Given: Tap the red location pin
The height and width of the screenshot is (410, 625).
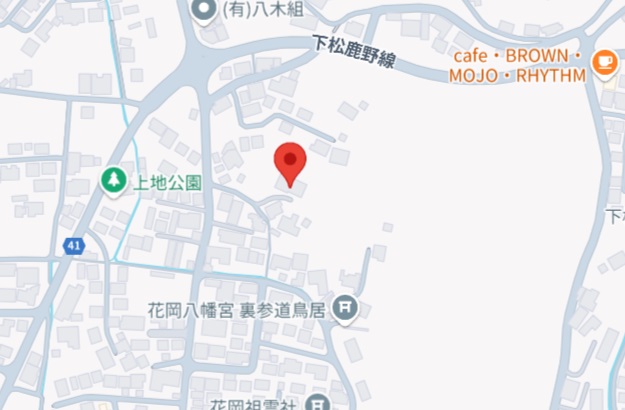Looking at the screenshot, I should pyautogui.click(x=290, y=162).
